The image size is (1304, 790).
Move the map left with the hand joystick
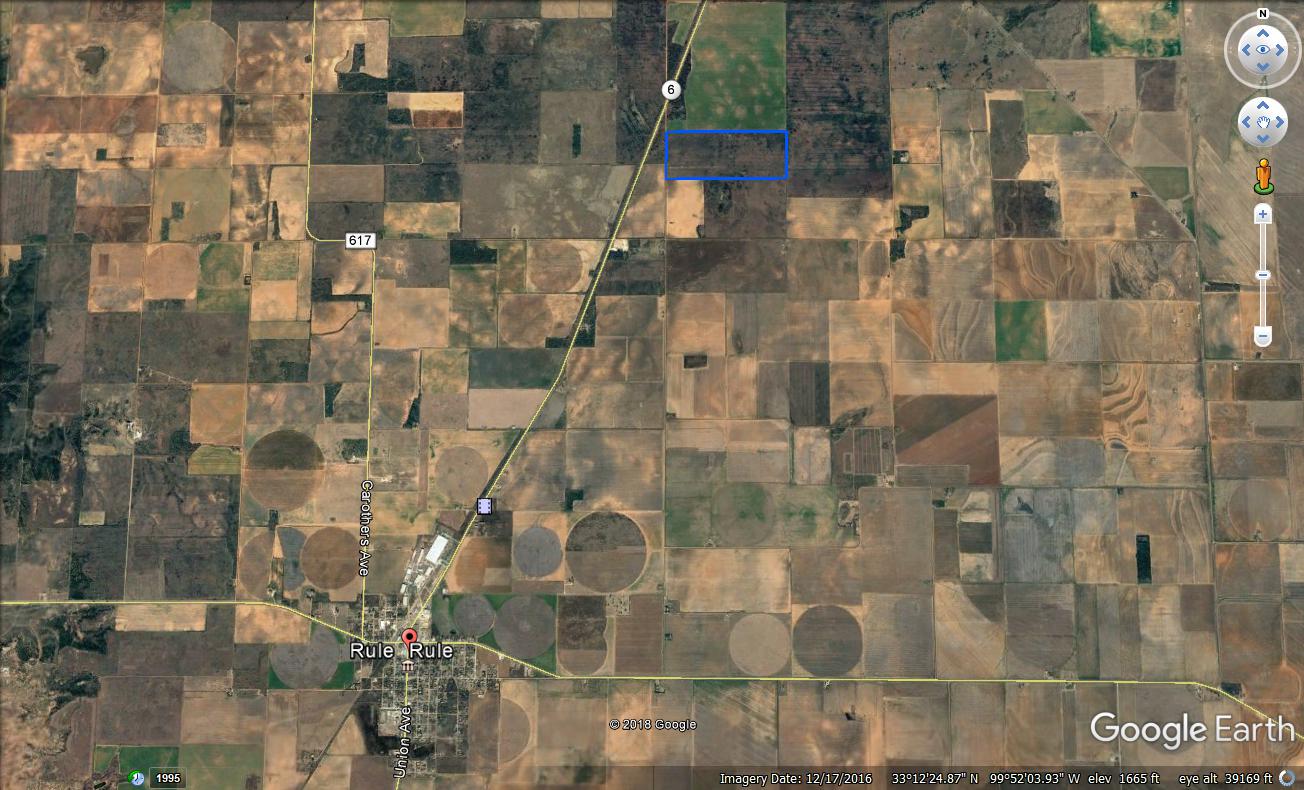(x=1245, y=122)
